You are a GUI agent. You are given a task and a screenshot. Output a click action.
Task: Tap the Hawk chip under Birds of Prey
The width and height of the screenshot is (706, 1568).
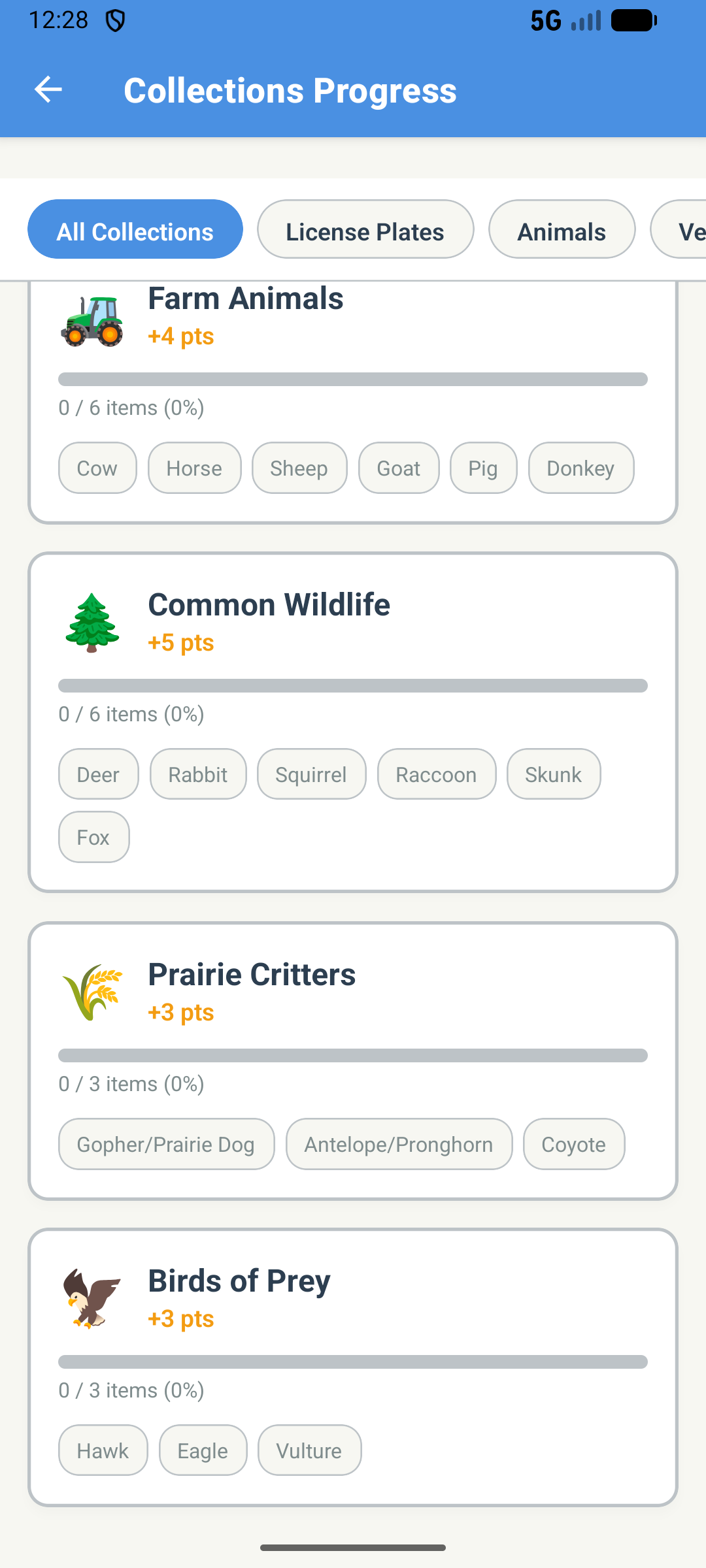[103, 1450]
